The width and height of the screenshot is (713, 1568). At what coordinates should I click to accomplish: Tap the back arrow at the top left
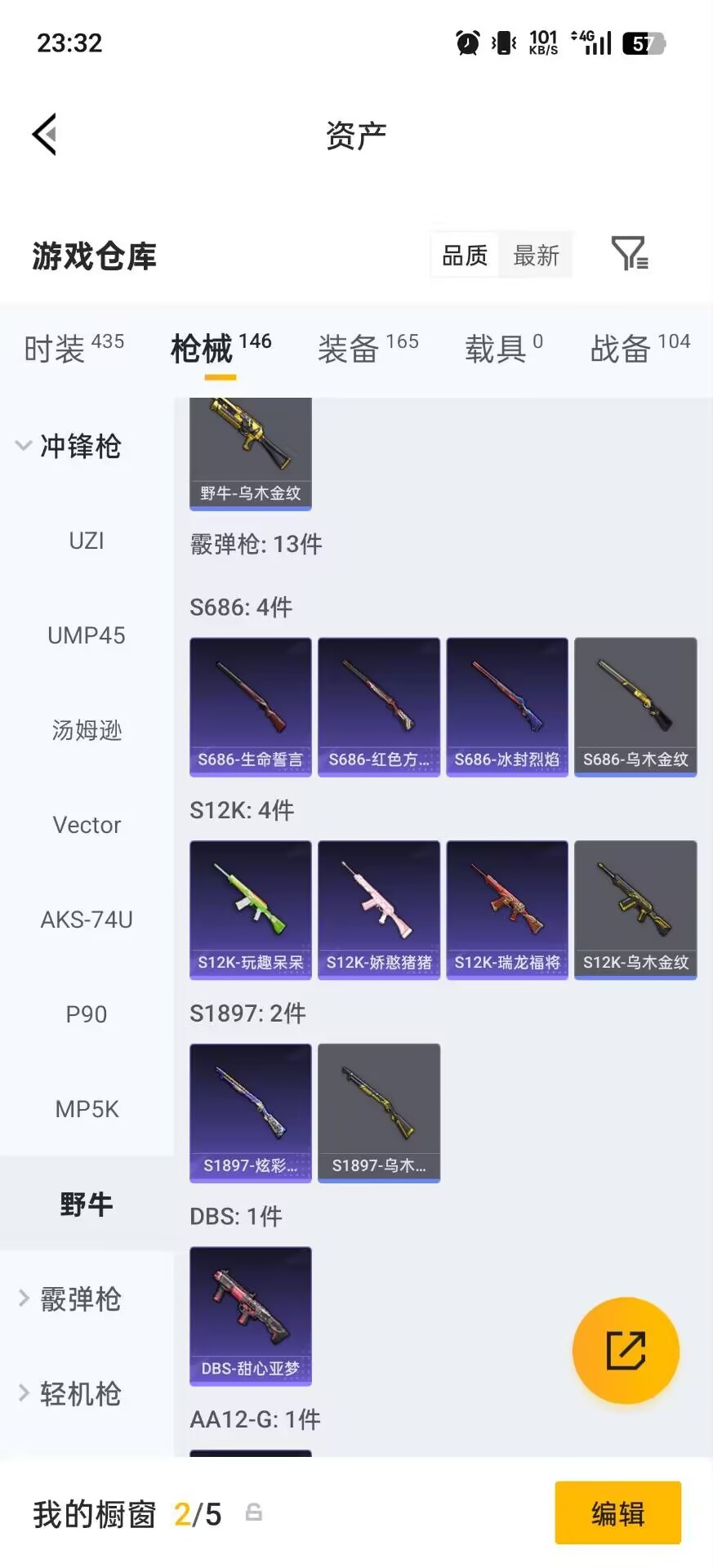[x=45, y=133]
